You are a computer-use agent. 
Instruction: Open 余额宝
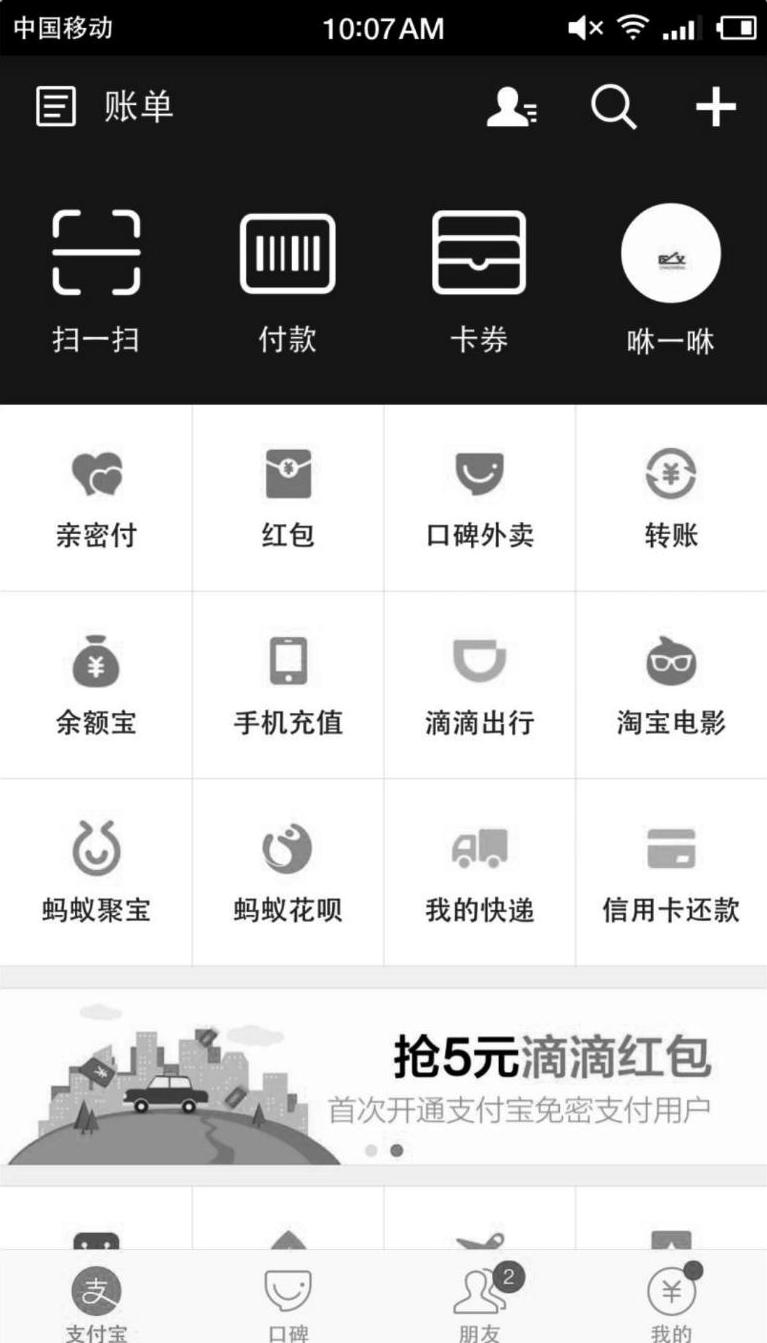pos(96,685)
